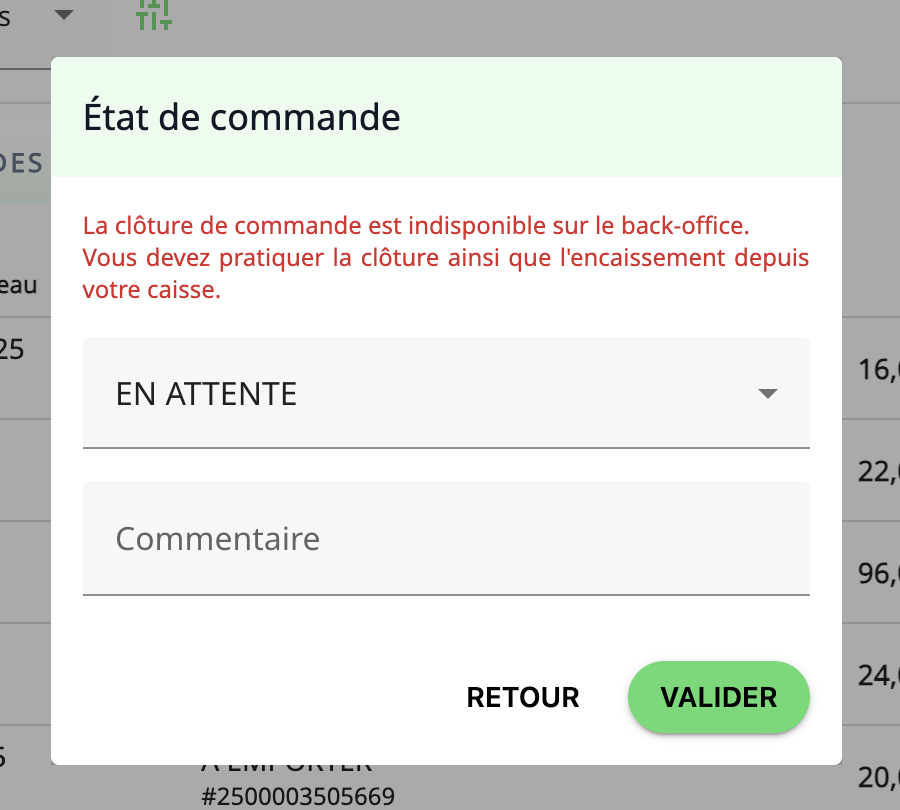
Task: Confirm with the VALIDER button
Action: click(x=718, y=697)
